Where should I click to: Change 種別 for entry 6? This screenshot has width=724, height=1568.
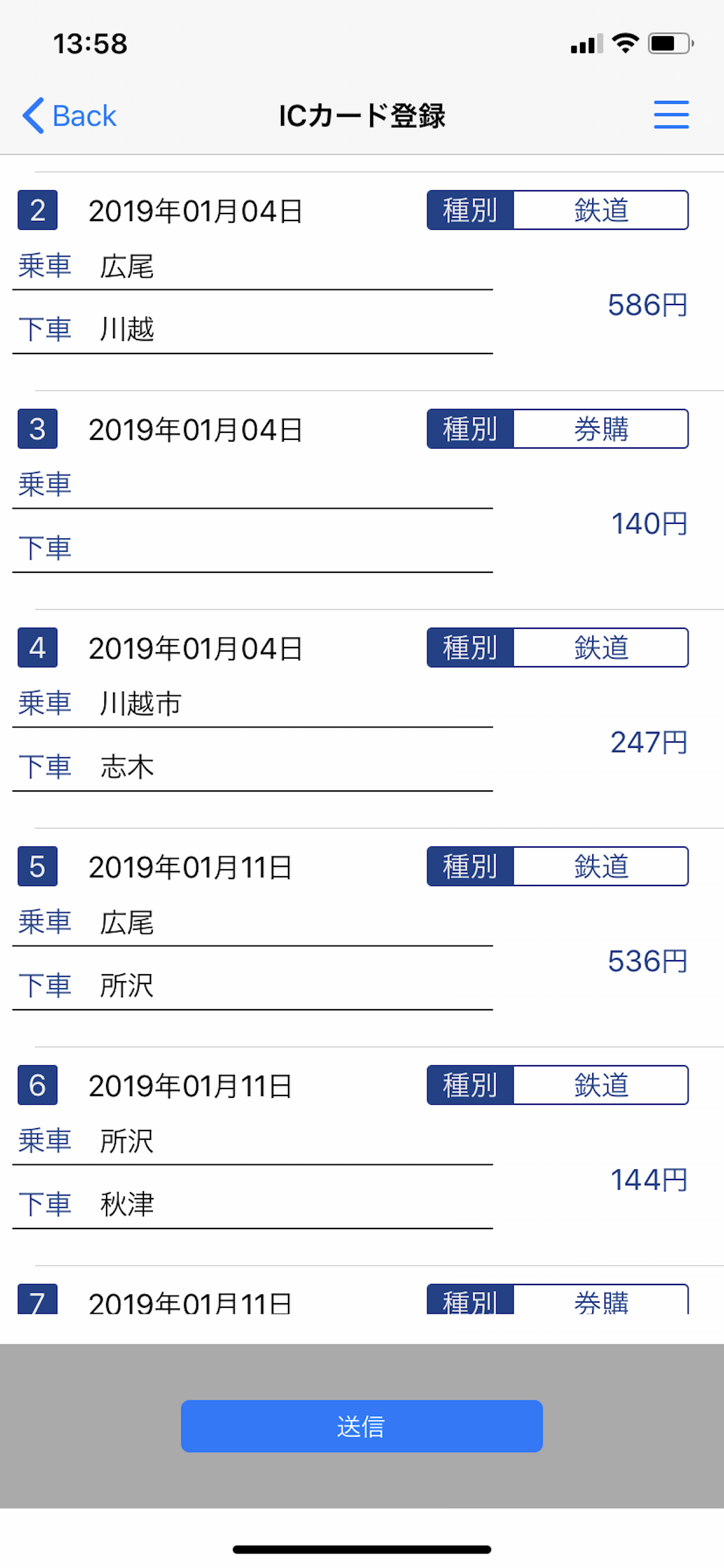click(x=600, y=1084)
